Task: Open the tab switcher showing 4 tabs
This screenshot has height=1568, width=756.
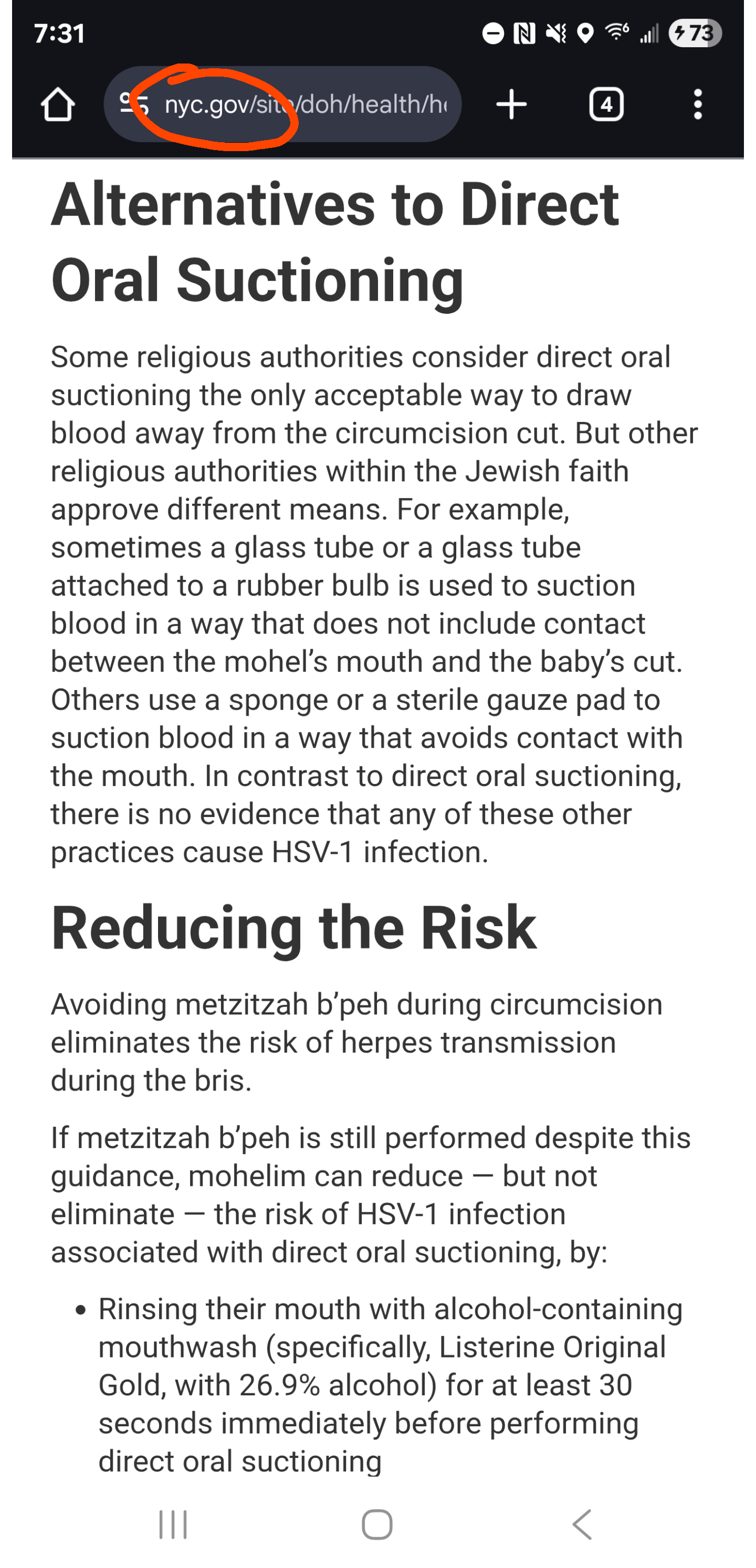Action: (x=606, y=105)
